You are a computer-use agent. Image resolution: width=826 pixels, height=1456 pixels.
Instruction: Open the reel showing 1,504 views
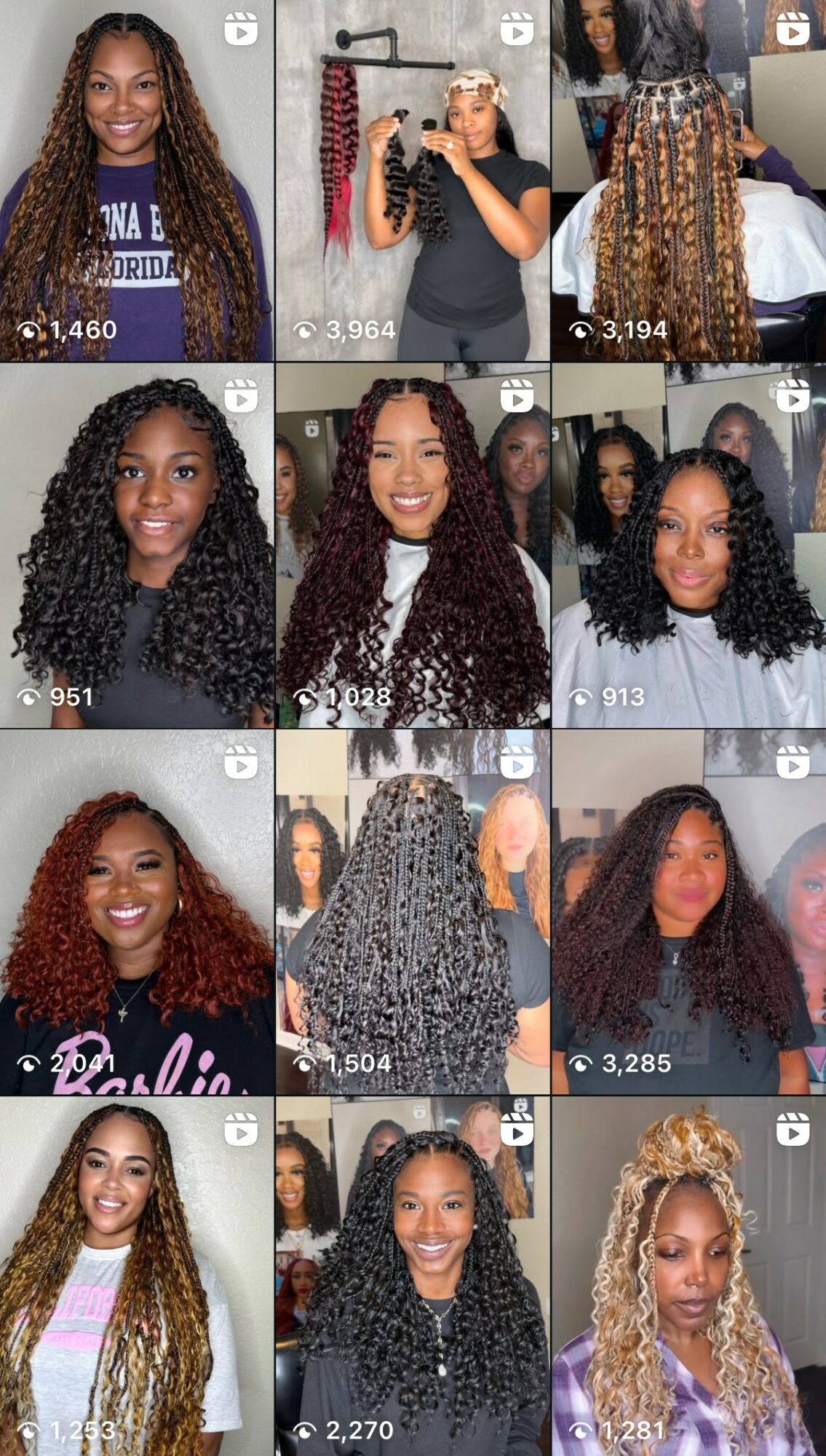pyautogui.click(x=413, y=913)
